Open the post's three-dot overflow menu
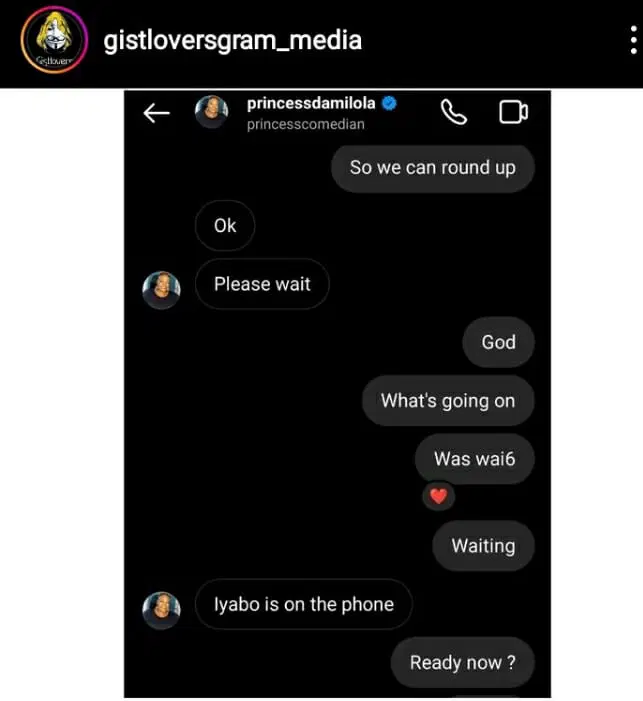 (x=633, y=41)
